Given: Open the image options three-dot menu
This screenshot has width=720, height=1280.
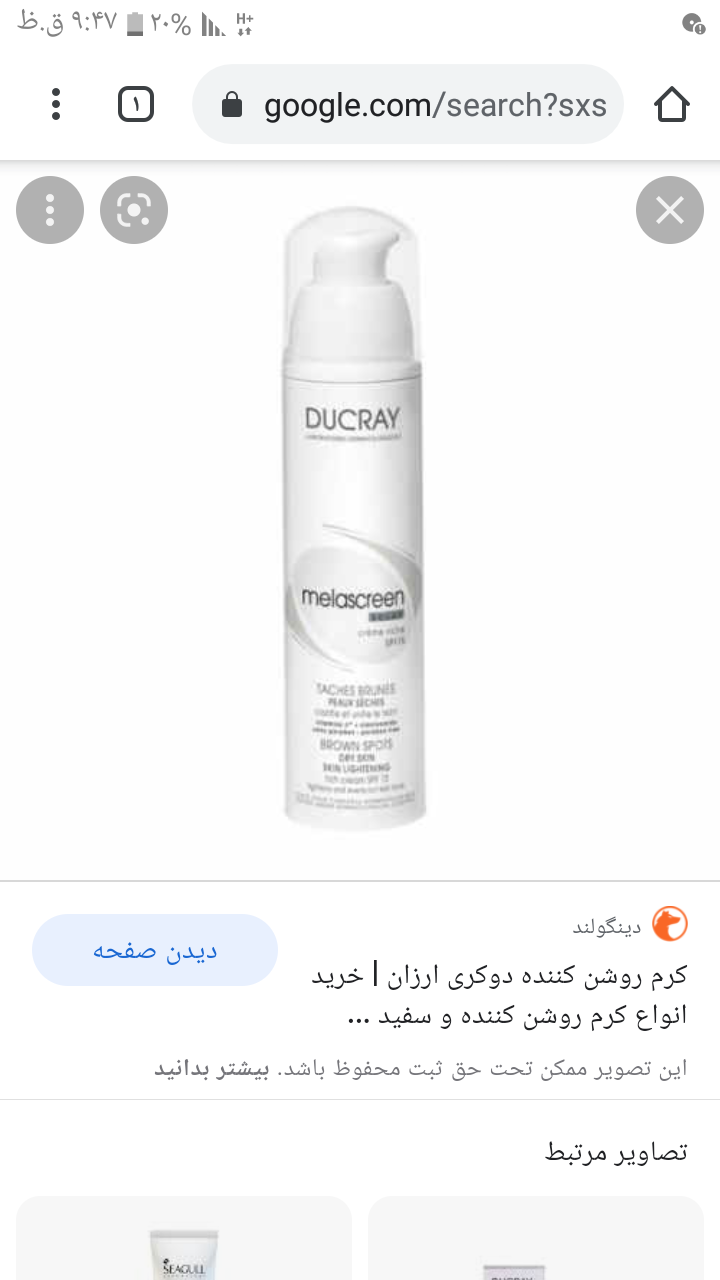Looking at the screenshot, I should (50, 210).
